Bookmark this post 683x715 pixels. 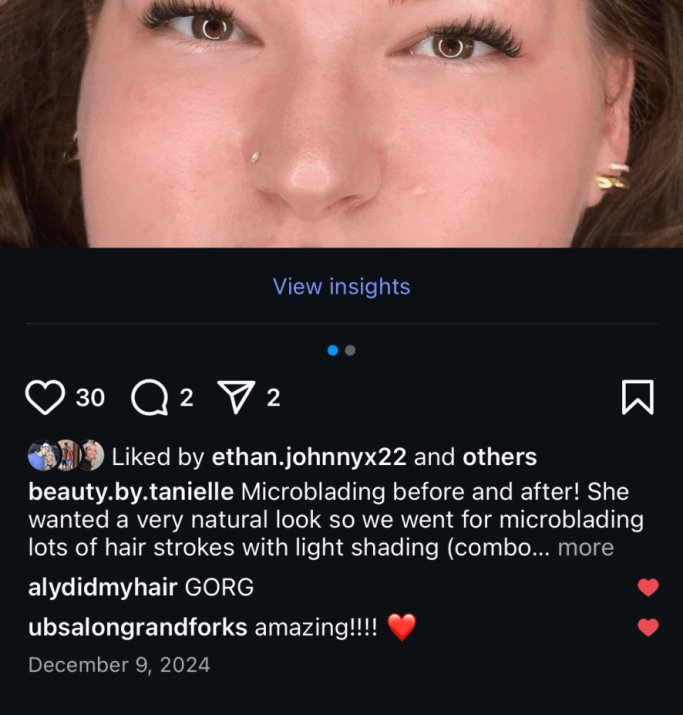pos(637,397)
